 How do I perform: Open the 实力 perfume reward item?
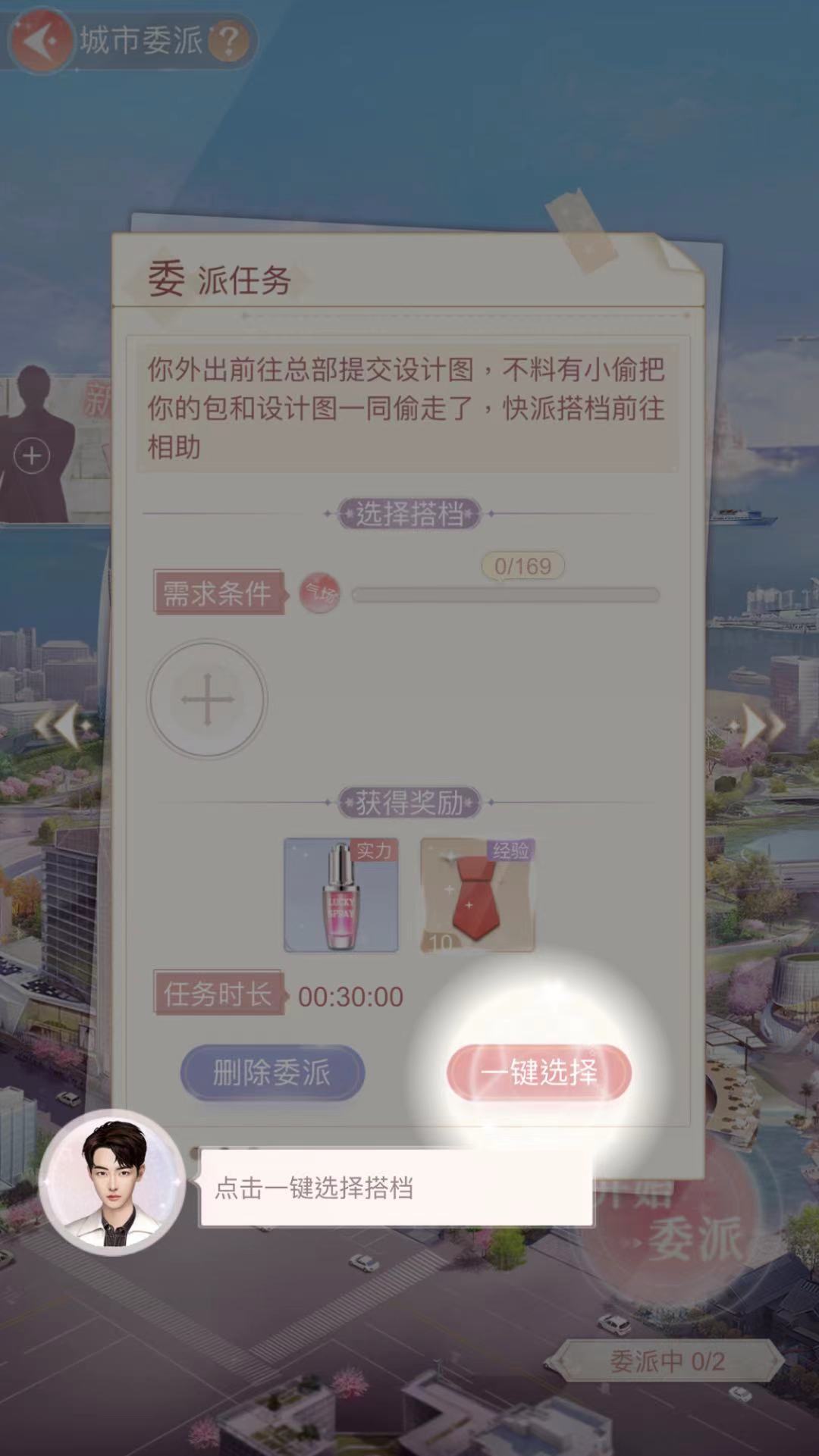point(341,895)
